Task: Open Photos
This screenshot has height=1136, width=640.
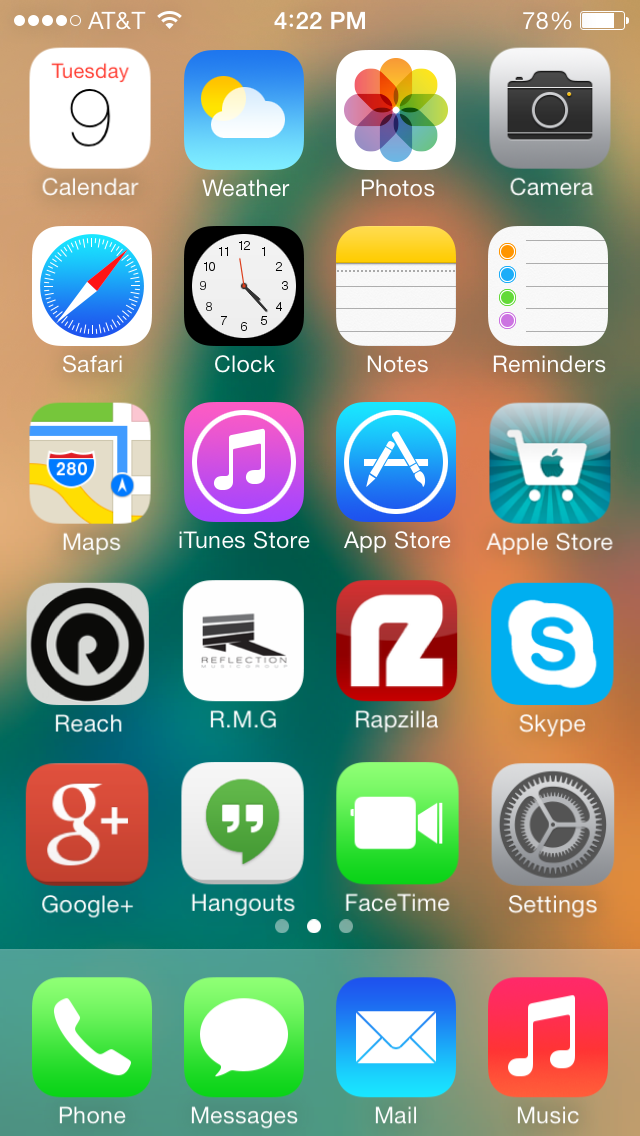Action: pyautogui.click(x=396, y=109)
